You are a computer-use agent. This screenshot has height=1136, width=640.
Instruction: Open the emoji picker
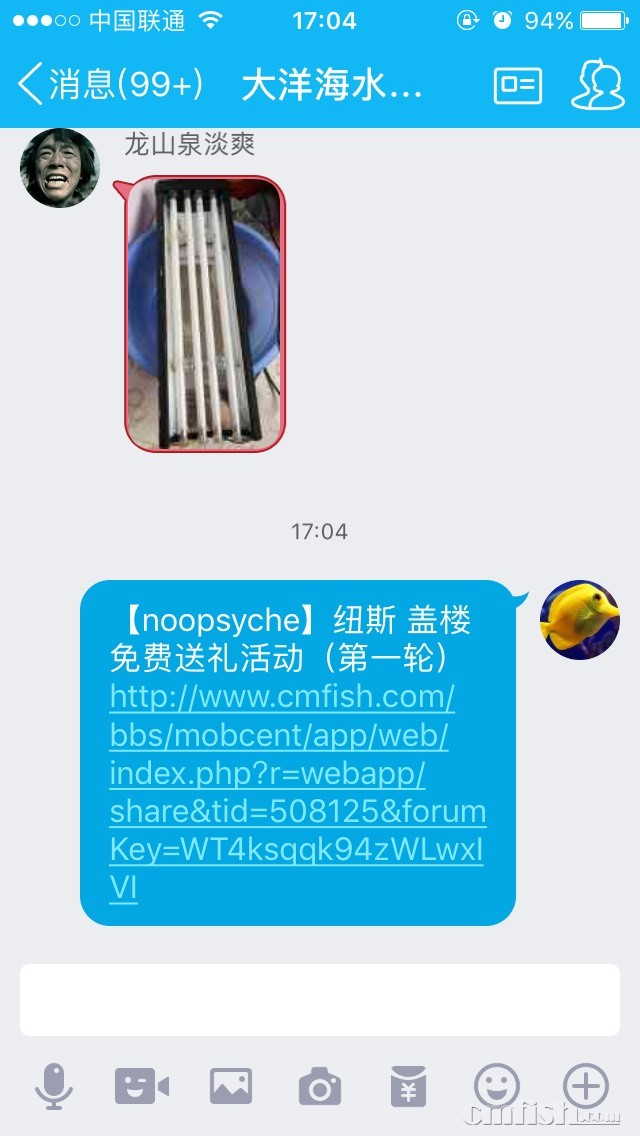[497, 1086]
